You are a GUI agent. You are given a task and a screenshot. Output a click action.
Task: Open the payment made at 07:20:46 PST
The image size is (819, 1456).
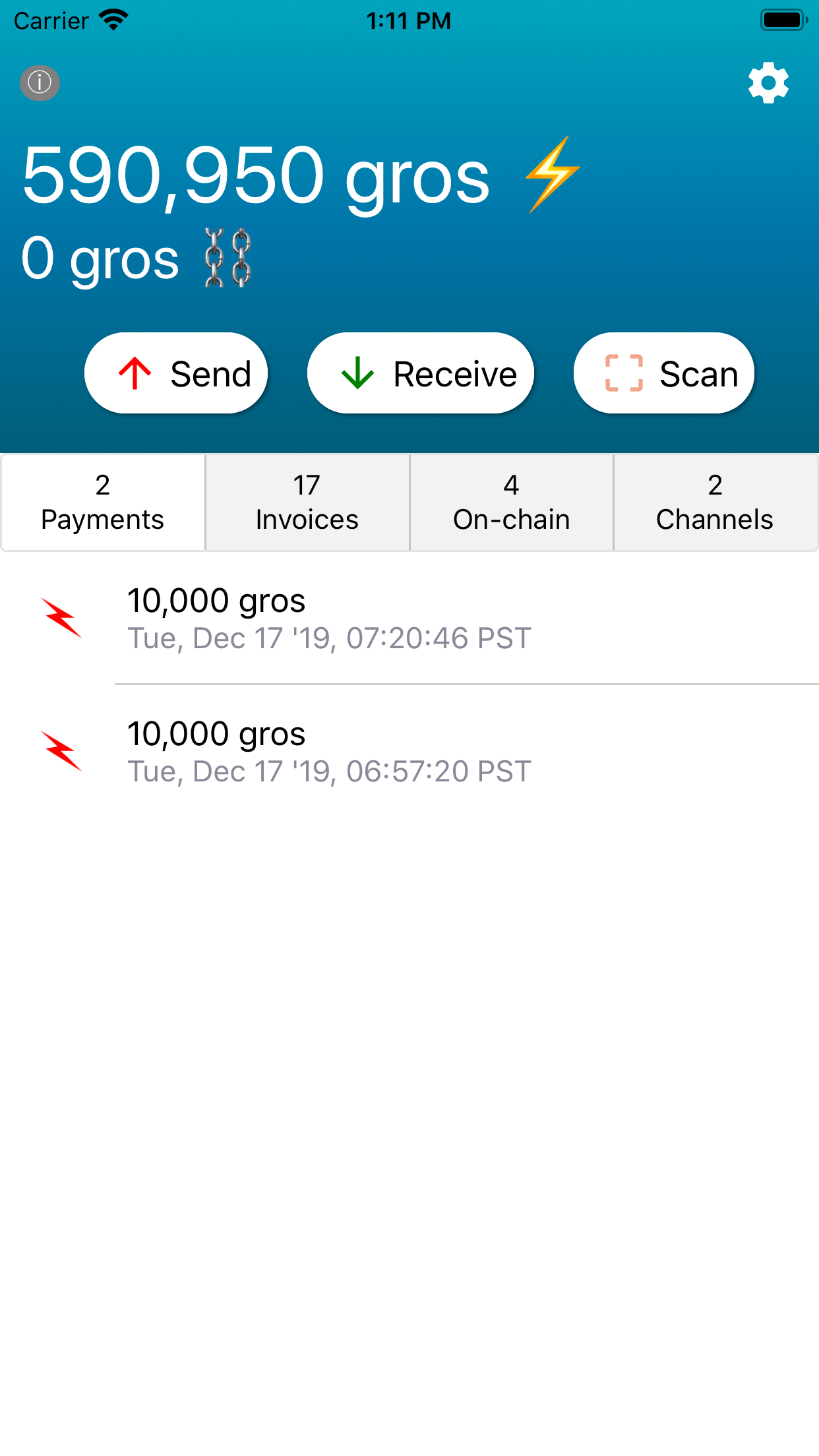[x=409, y=619]
